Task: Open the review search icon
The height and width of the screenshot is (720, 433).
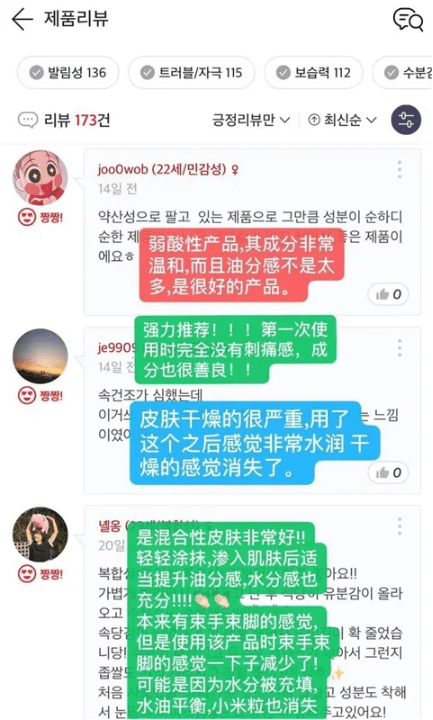Action: coord(408,20)
